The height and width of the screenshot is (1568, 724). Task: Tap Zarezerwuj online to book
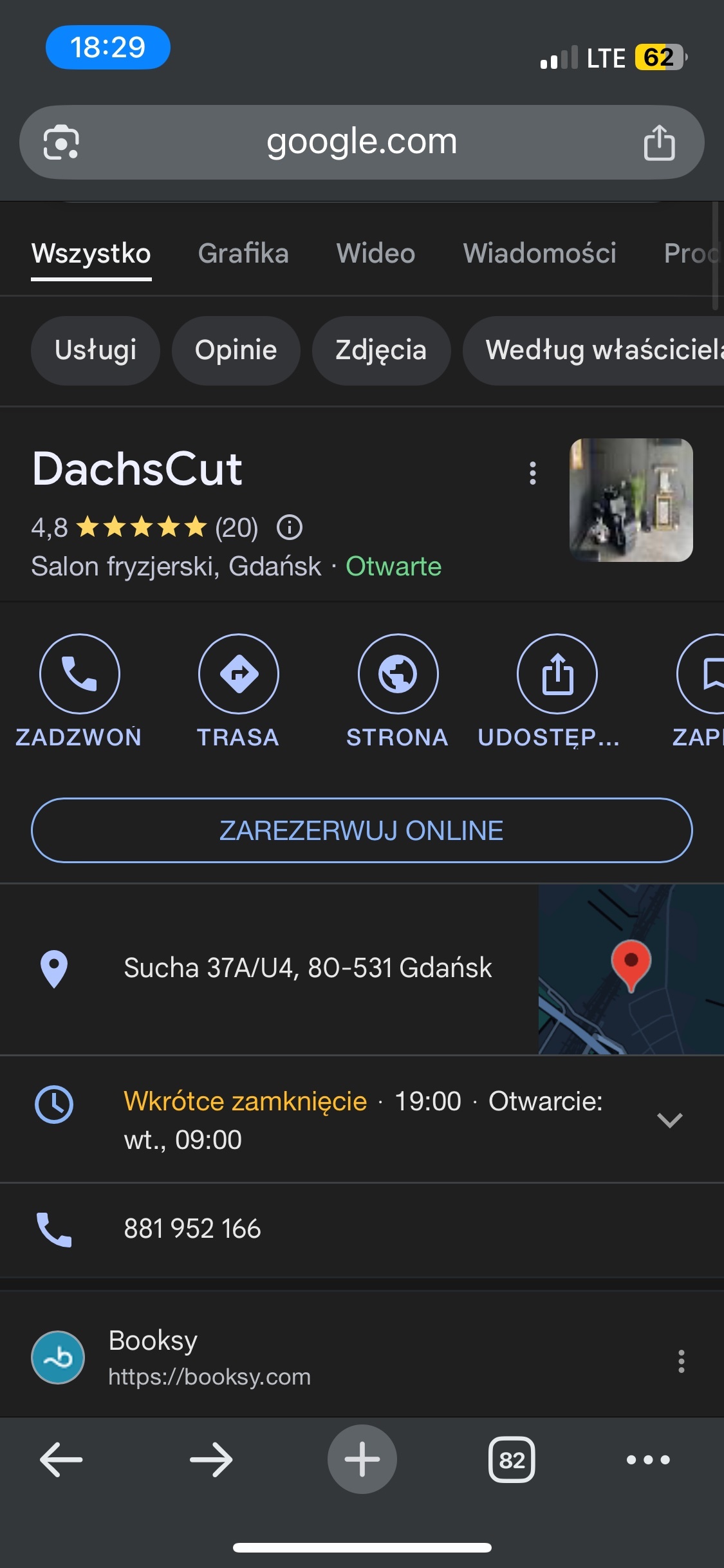[x=362, y=830]
